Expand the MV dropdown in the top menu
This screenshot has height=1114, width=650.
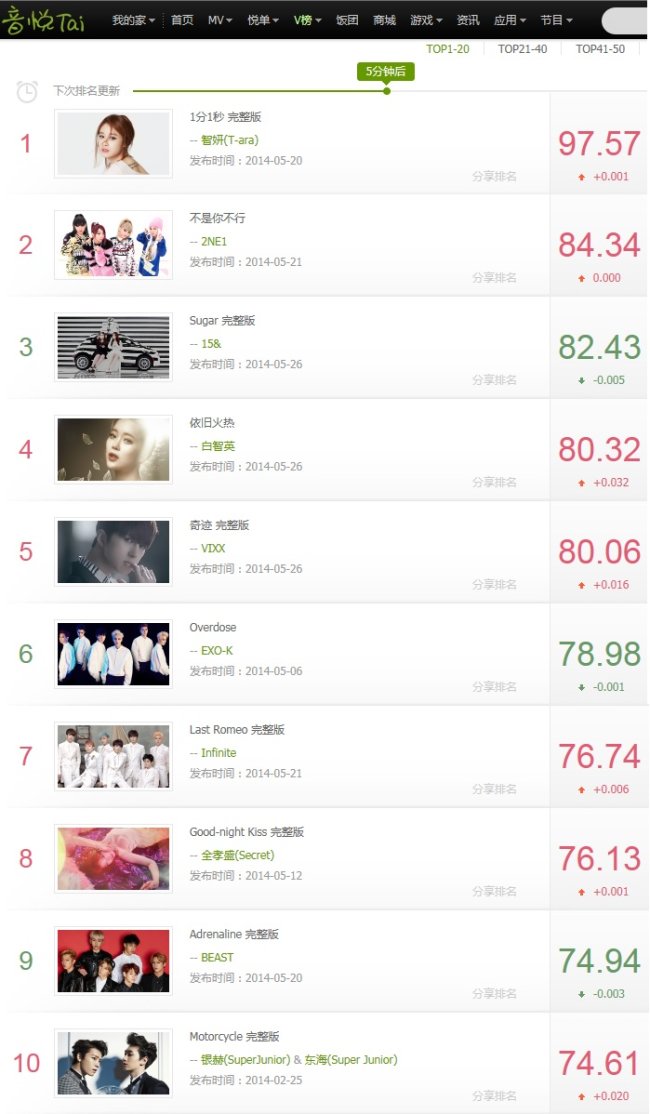click(x=220, y=20)
